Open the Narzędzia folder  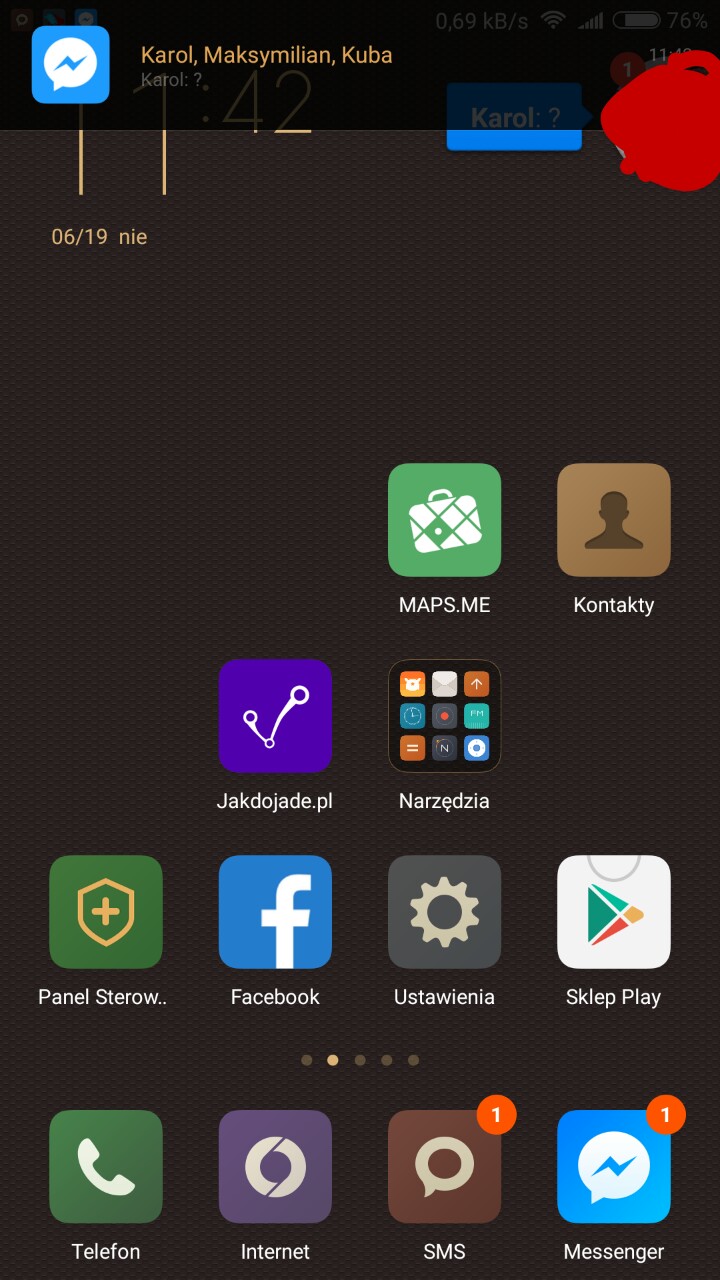tap(444, 716)
